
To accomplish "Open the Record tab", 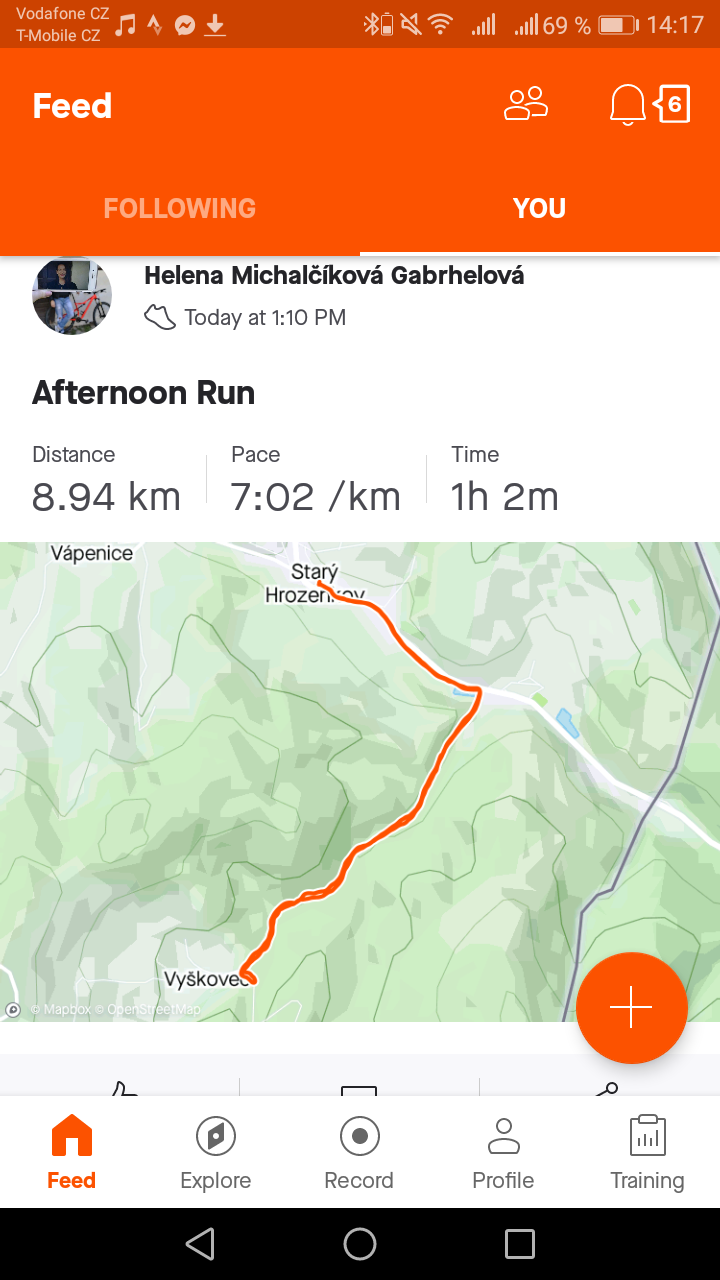I will 359,1152.
